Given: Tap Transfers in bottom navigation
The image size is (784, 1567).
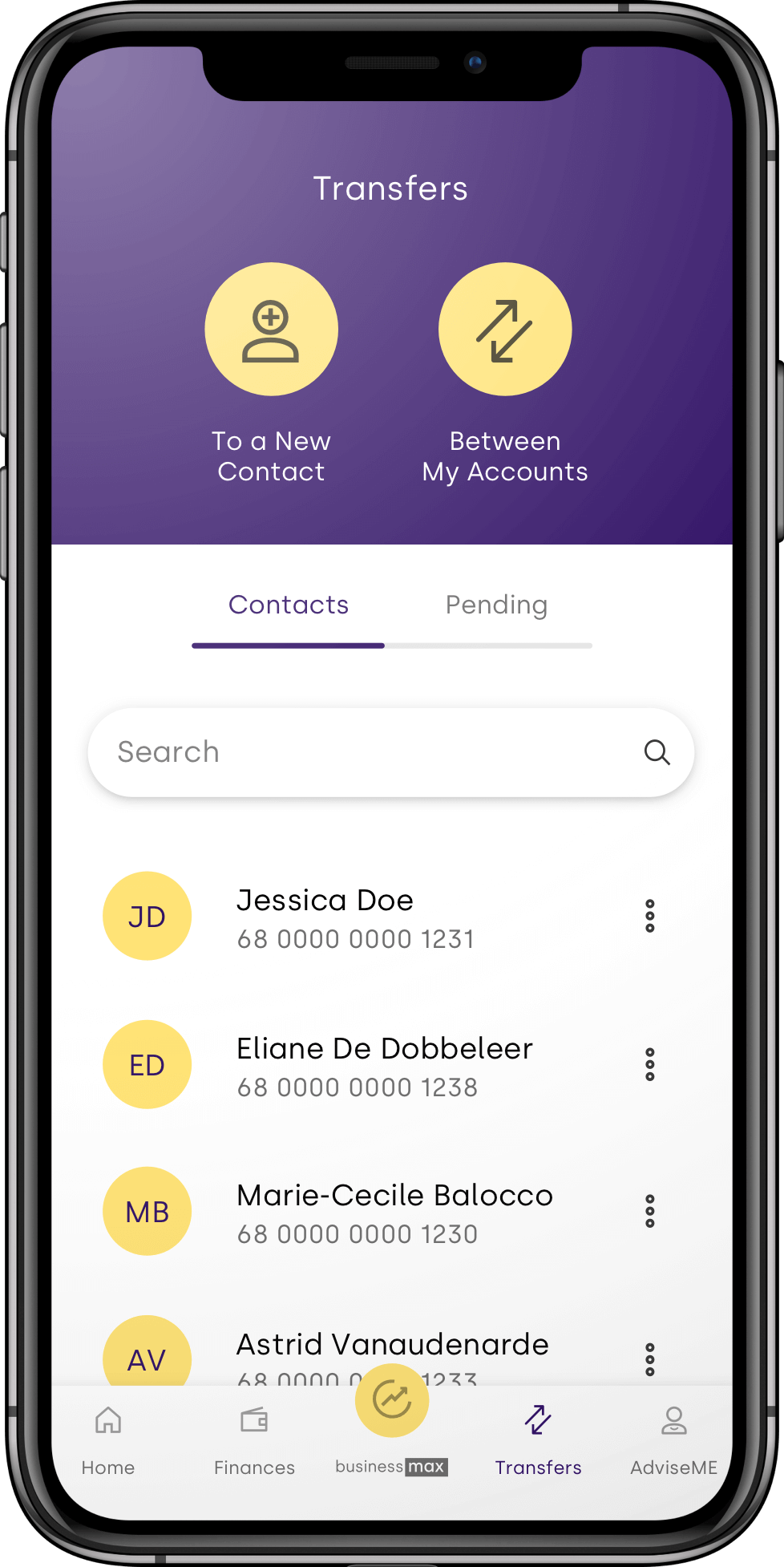Looking at the screenshot, I should [538, 1439].
